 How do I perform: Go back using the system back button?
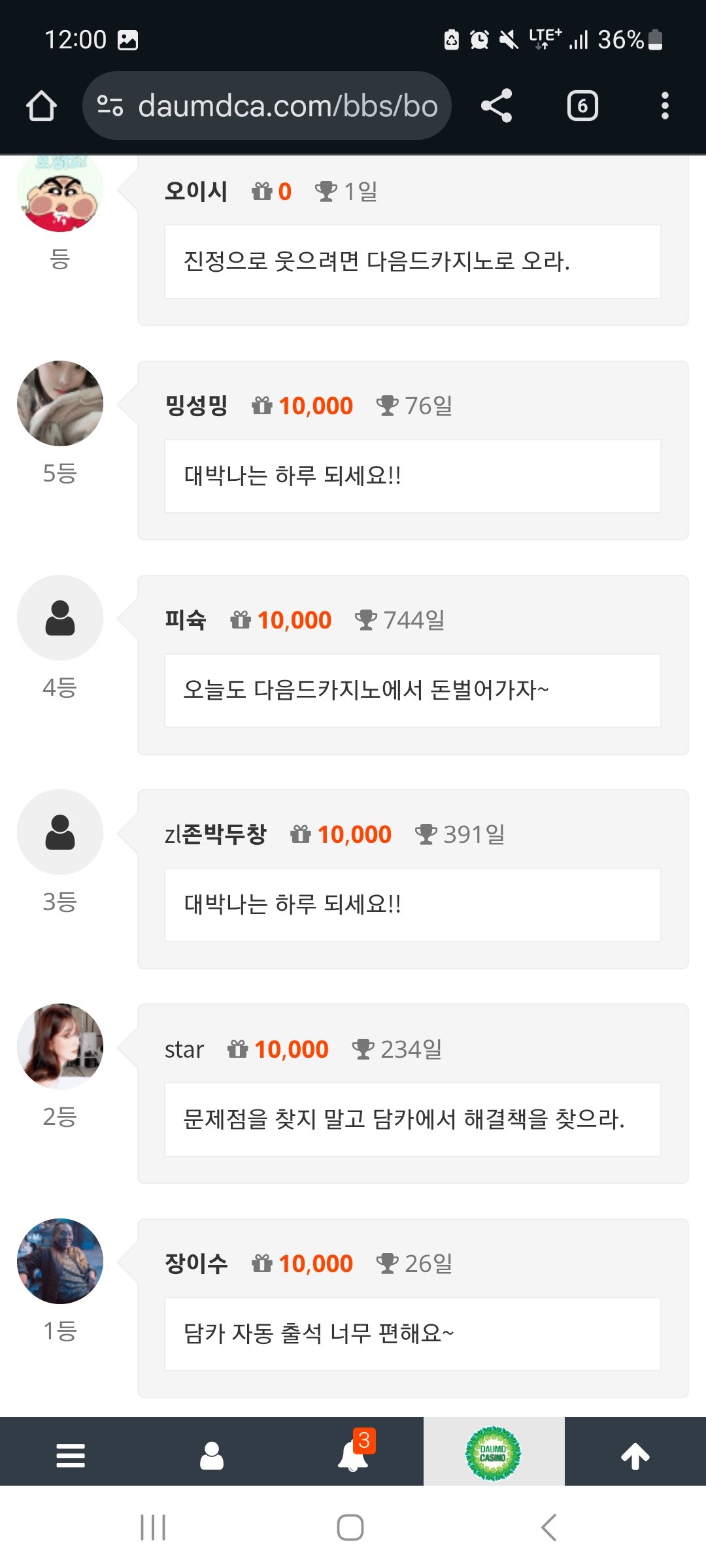coord(549,1527)
